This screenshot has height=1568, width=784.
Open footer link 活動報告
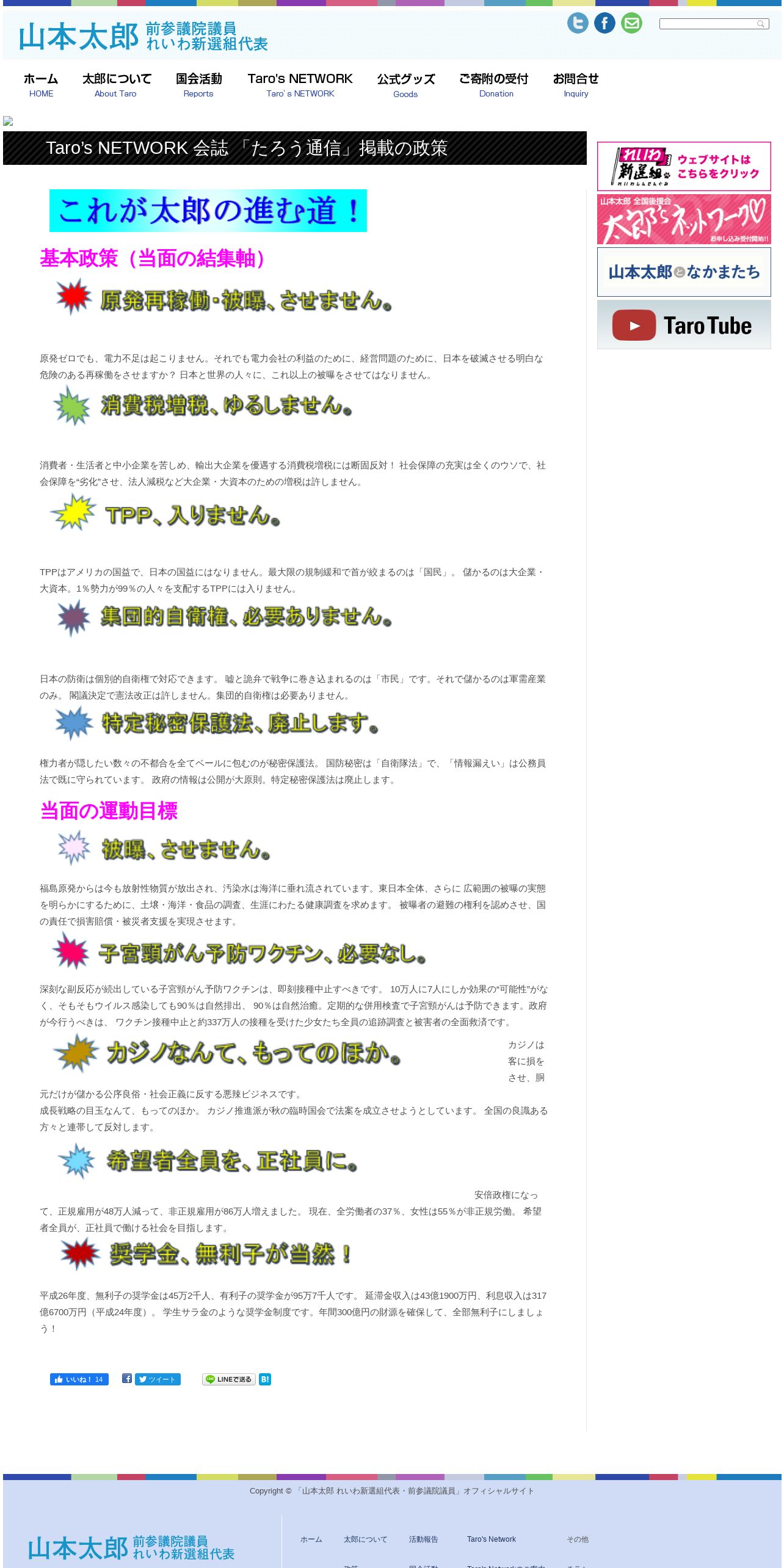423,1539
